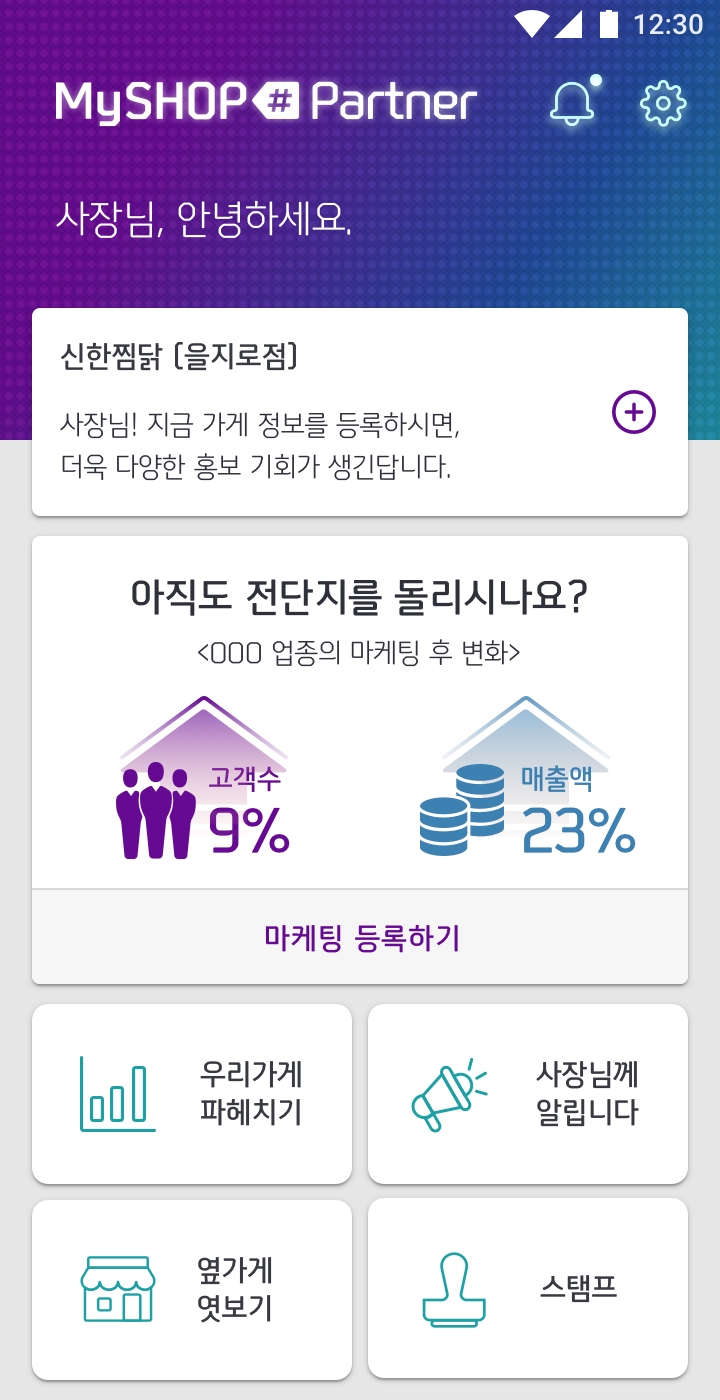The width and height of the screenshot is (720, 1400).
Task: Tap the 마케팅 등록하기 button
Action: [x=360, y=937]
